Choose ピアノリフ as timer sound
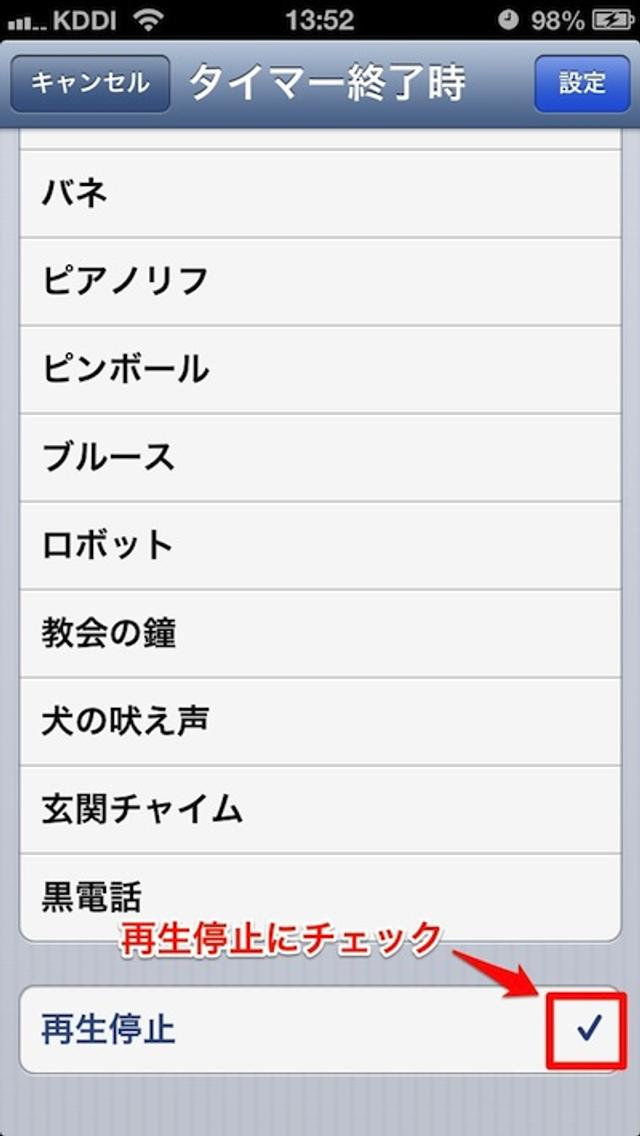Viewport: 640px width, 1136px height. [320, 281]
